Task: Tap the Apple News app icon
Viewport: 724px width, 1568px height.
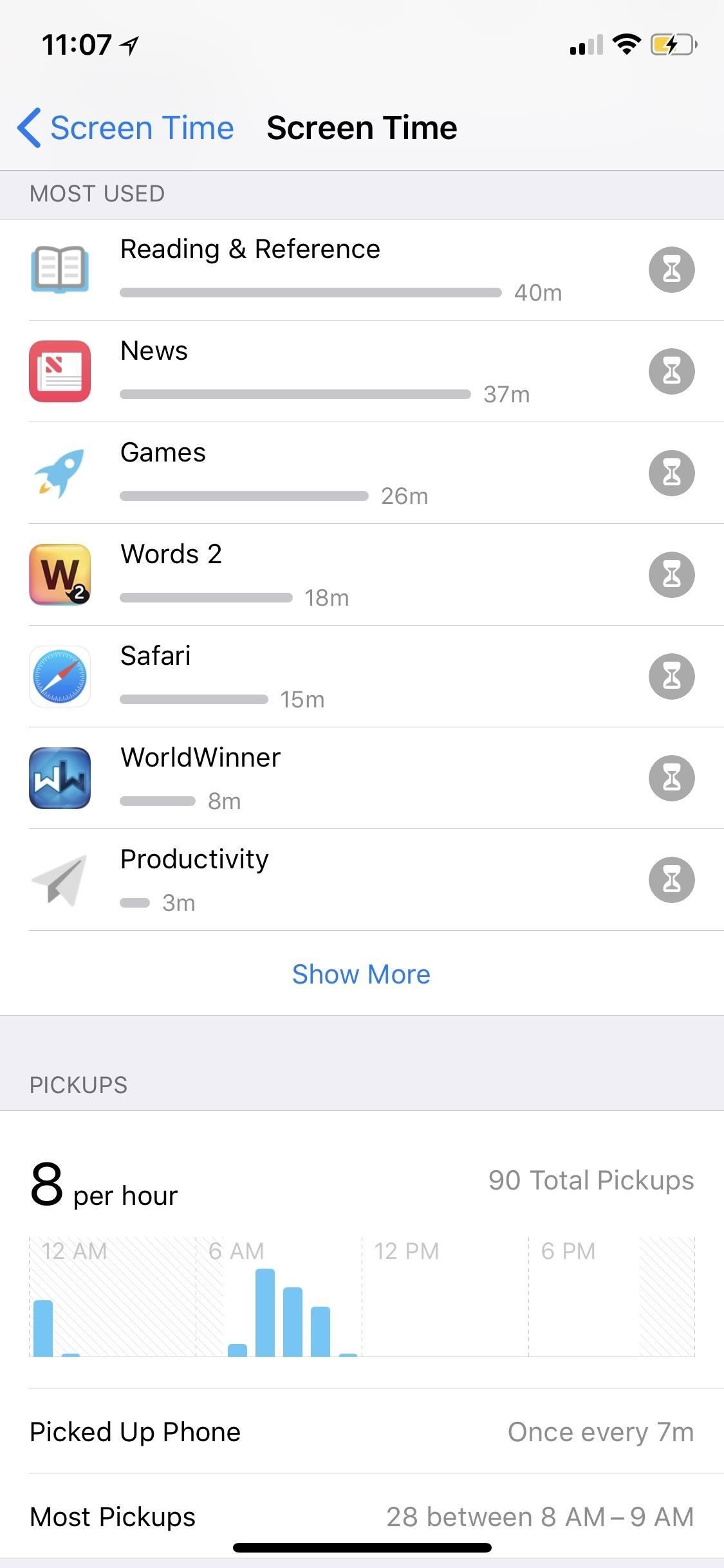Action: pos(60,371)
